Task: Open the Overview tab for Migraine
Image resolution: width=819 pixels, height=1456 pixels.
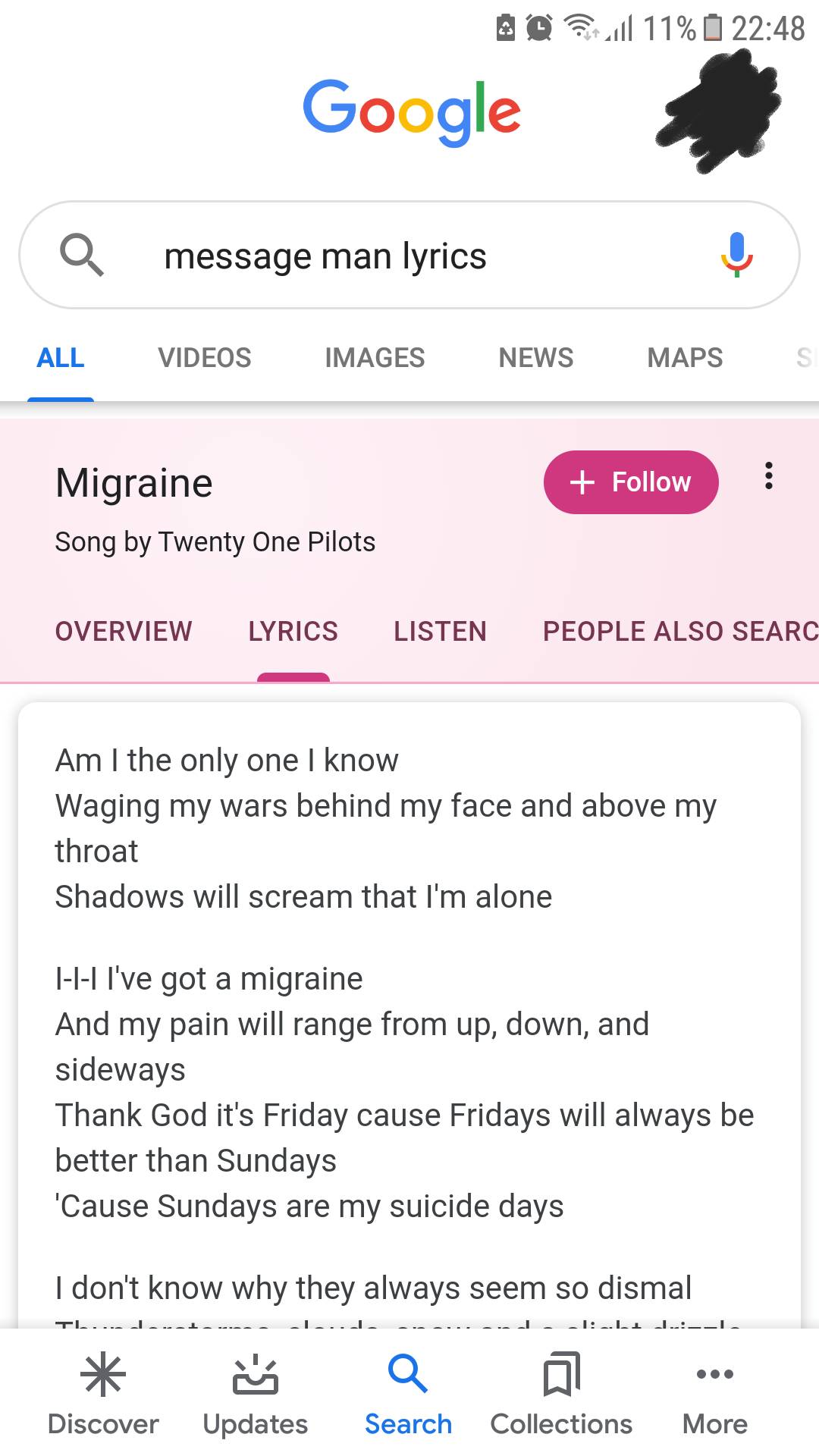Action: 124,632
